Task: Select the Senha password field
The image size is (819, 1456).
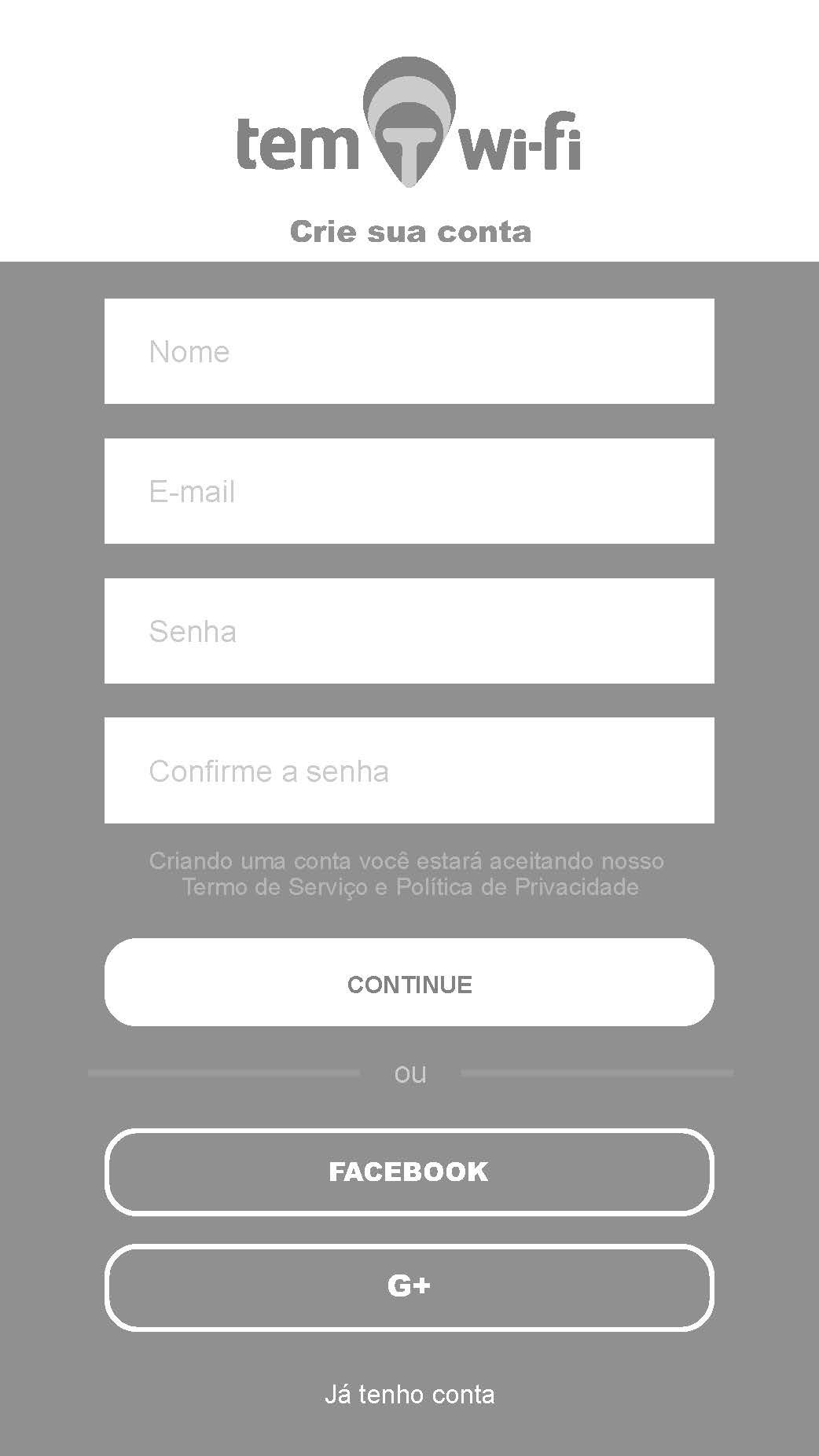Action: pos(409,631)
